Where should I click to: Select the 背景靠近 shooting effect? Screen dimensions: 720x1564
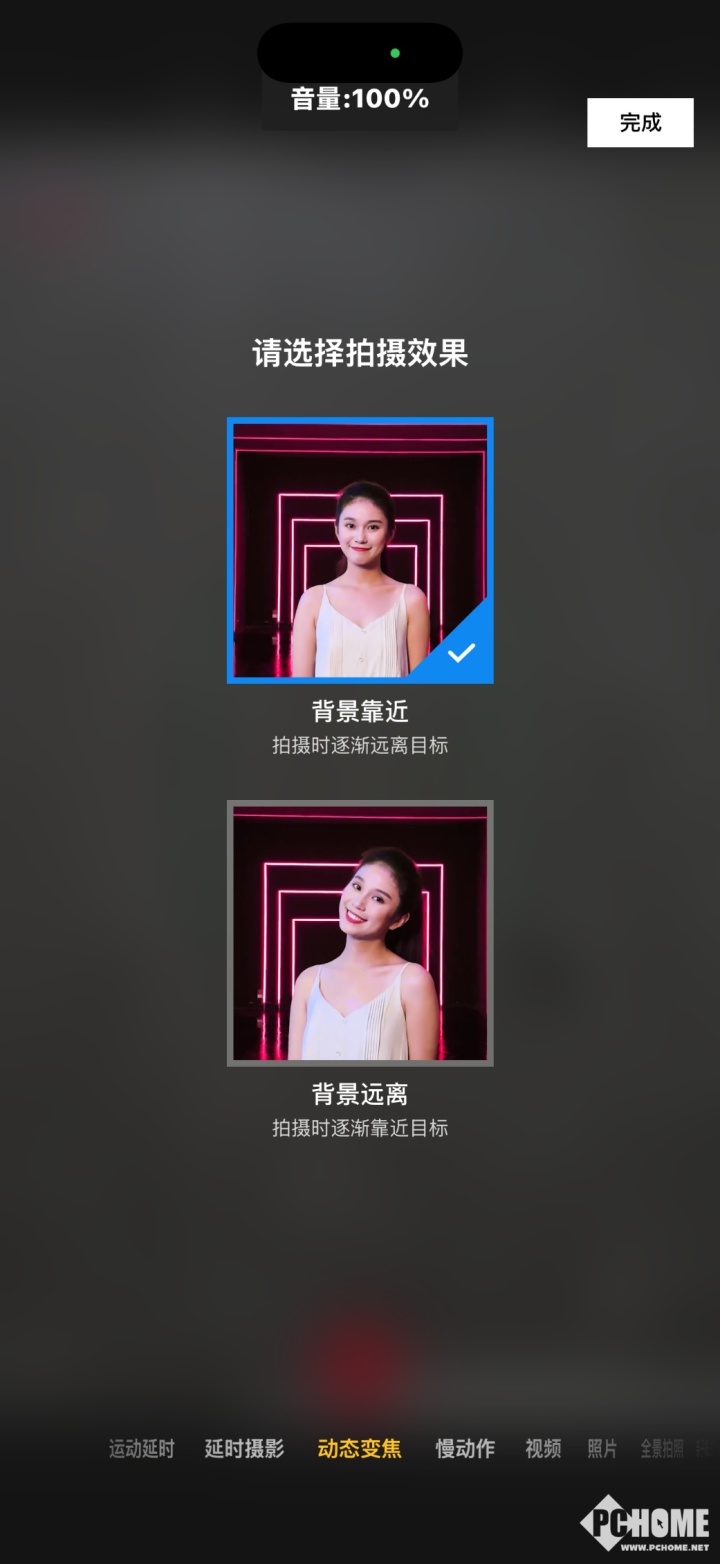[x=360, y=550]
